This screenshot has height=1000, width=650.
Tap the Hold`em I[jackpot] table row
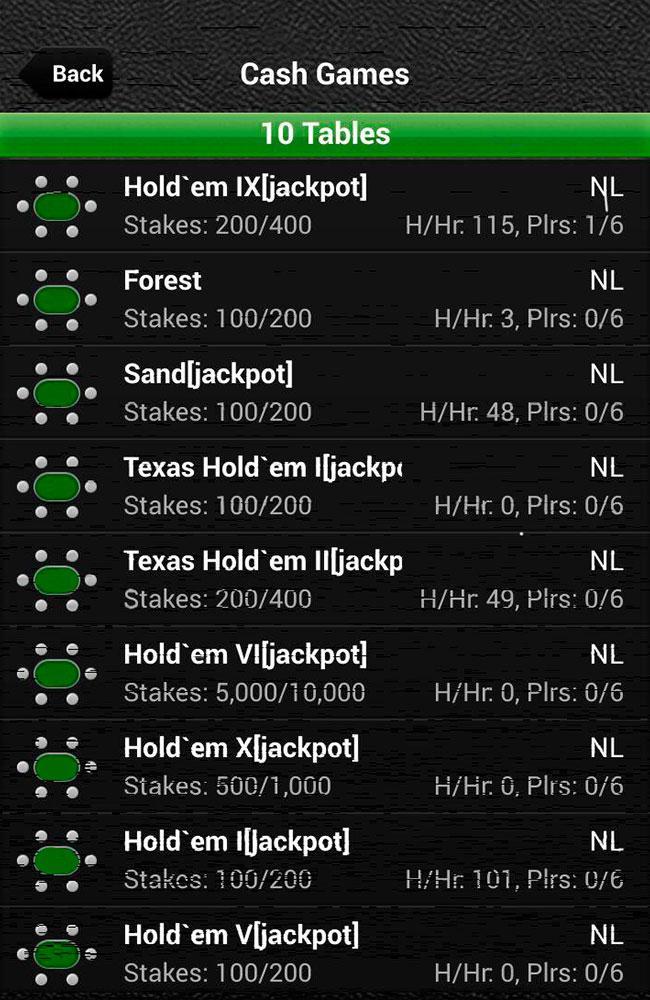coord(324,860)
